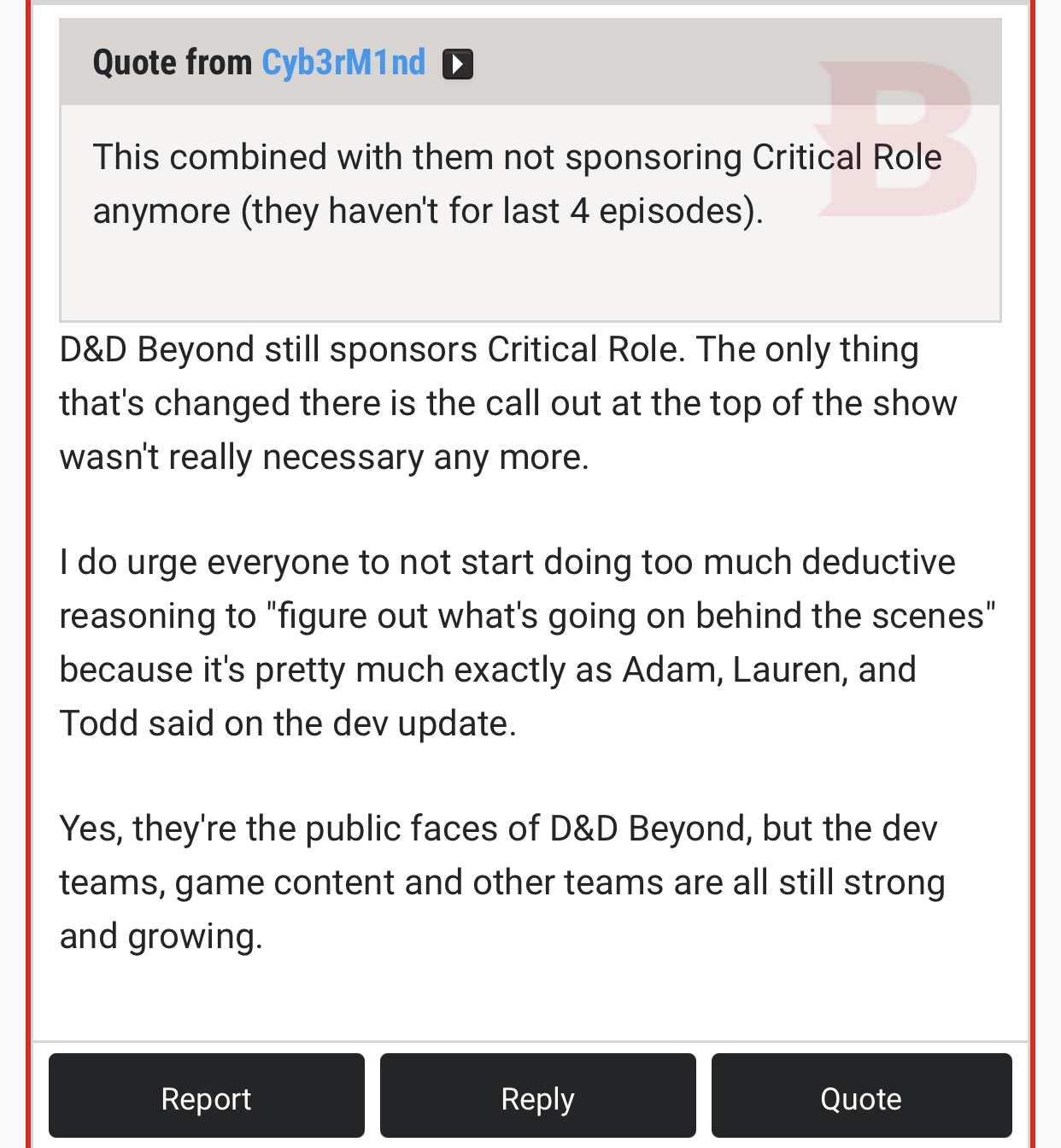Viewport: 1061px width, 1148px height.
Task: Jump to the original quoted post arrow
Action: point(457,64)
